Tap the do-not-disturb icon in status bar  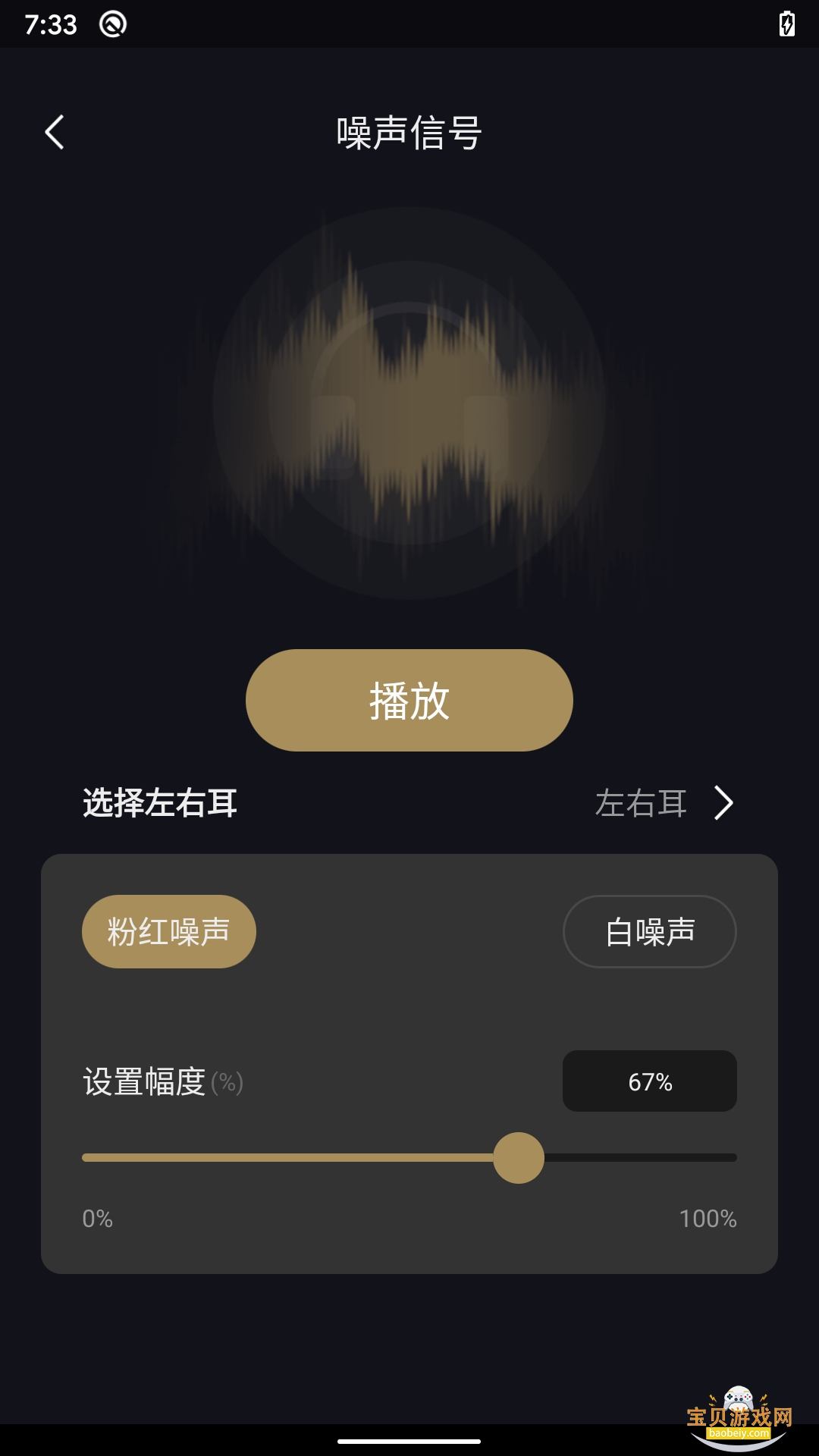coord(112,23)
